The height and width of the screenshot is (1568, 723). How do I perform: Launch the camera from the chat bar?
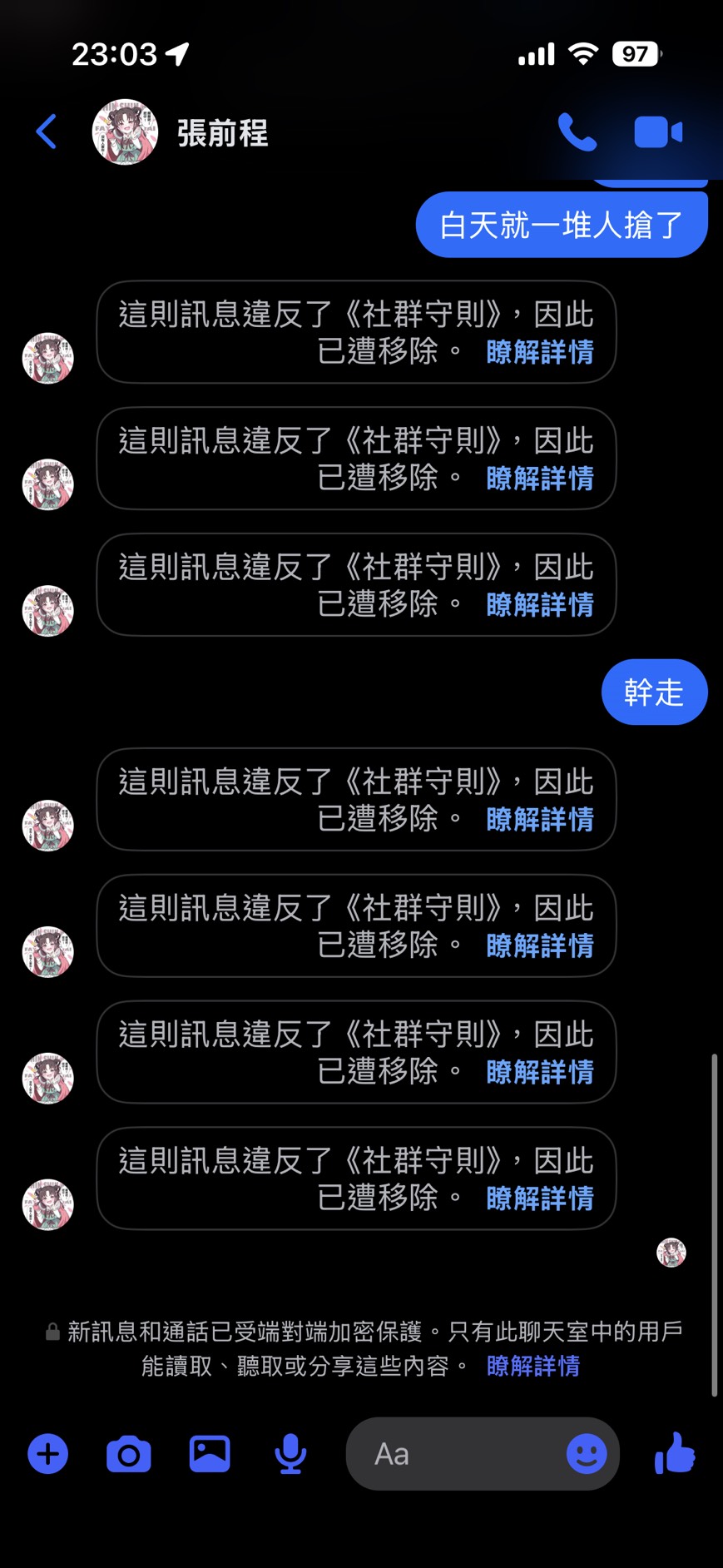[129, 1454]
